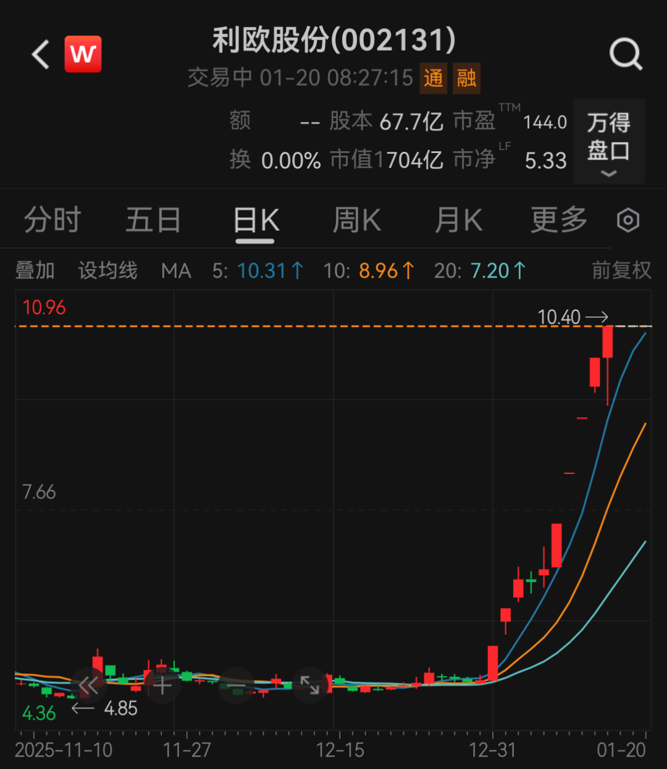Screen dimensions: 667x769
Task: Switch to the 月K chart tab
Action: click(458, 220)
